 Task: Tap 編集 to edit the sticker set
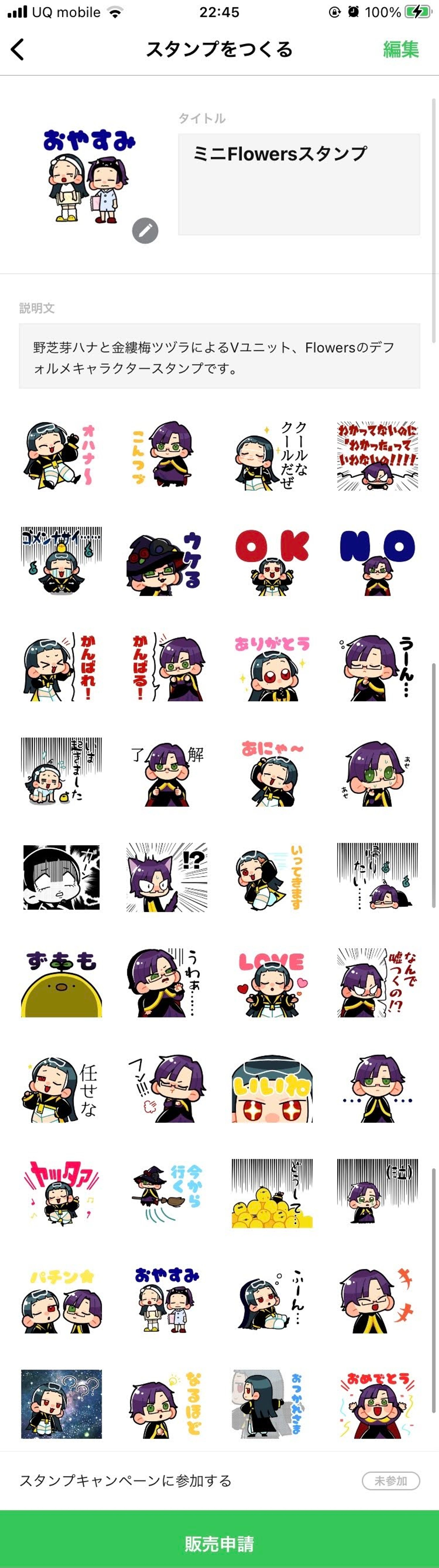pos(401,49)
